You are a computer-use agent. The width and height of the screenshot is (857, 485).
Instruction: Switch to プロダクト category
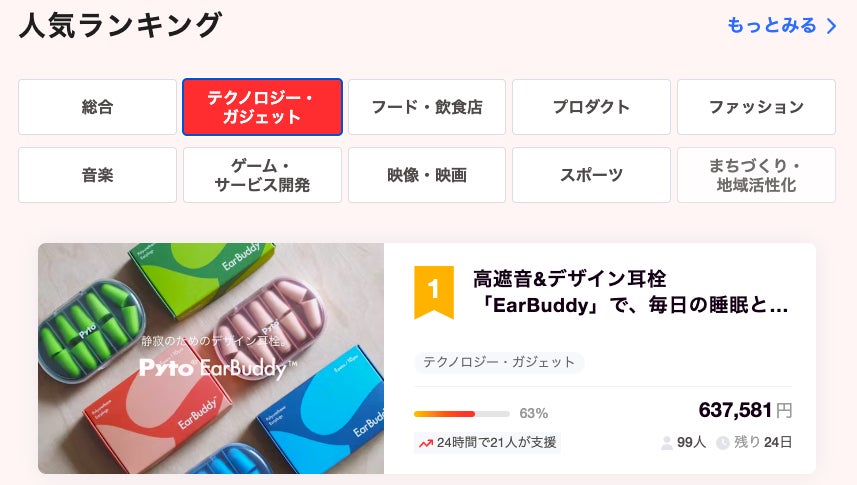pos(591,107)
